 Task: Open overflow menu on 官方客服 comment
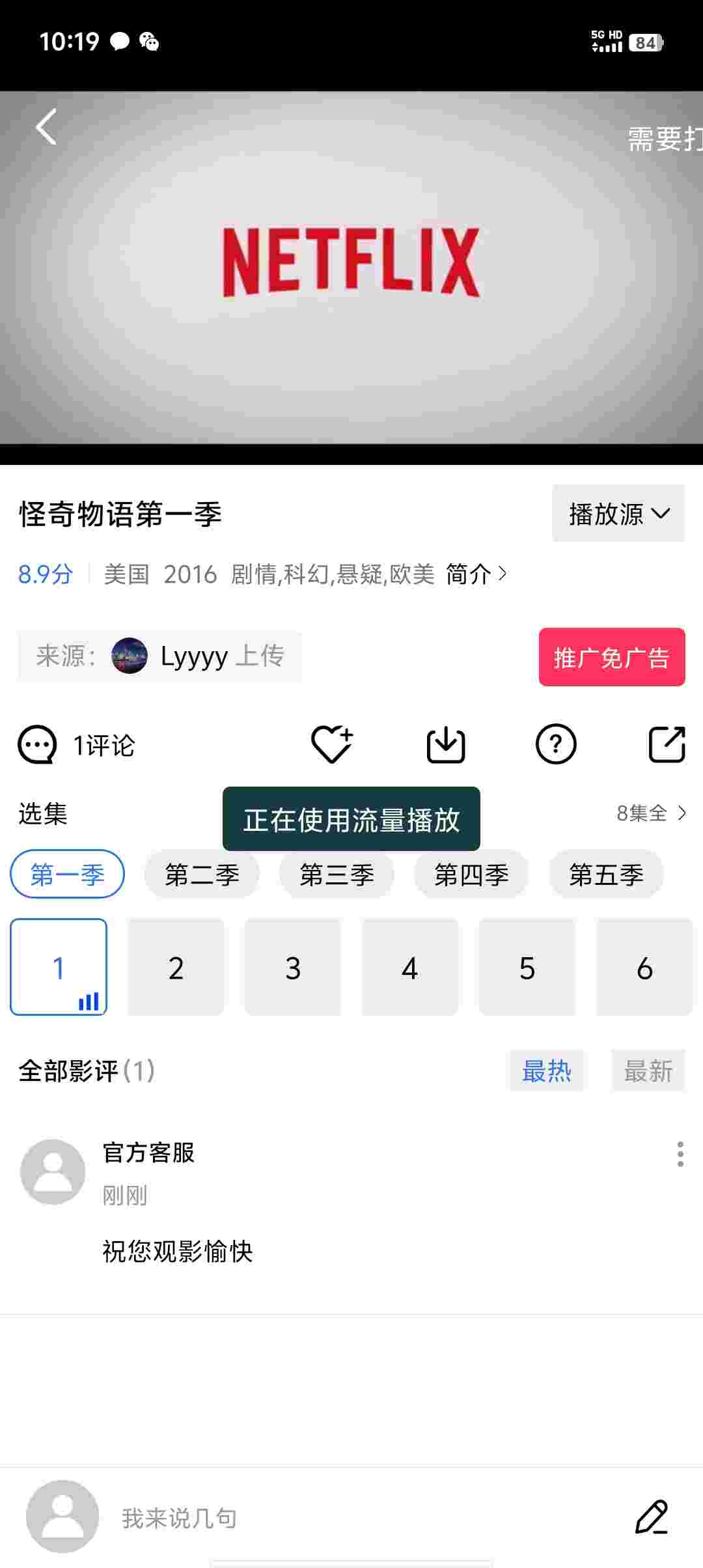tap(680, 1154)
